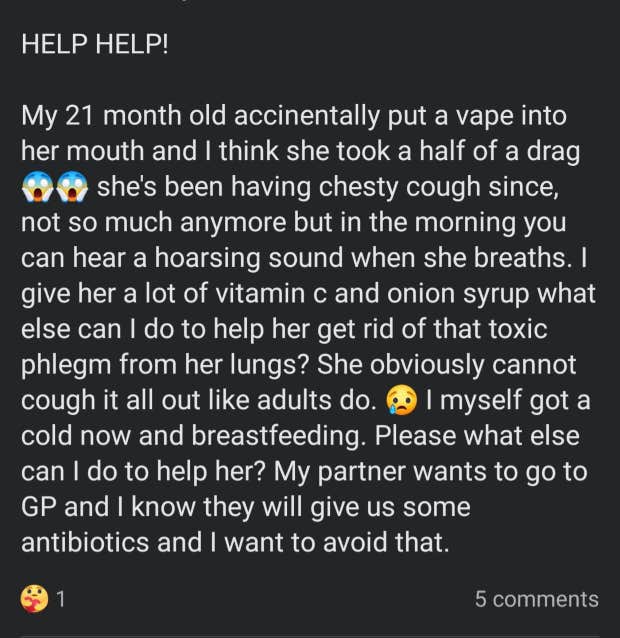Open the 5 comments thread
The width and height of the screenshot is (620, 638).
[536, 599]
